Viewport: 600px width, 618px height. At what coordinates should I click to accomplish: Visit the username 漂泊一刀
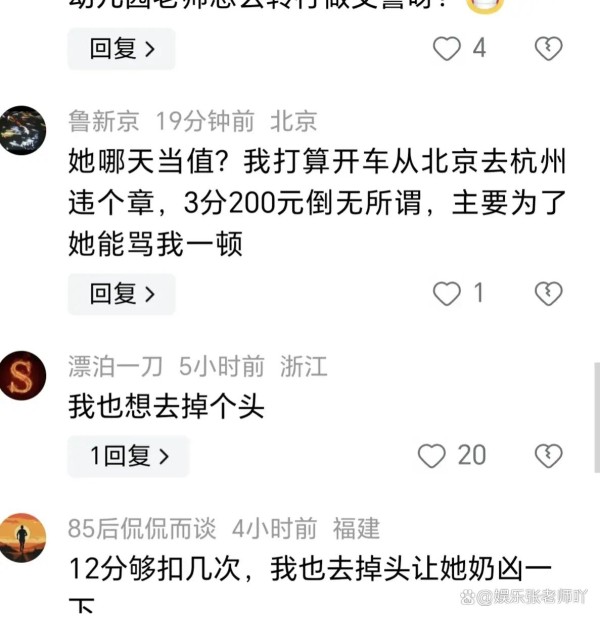(x=116, y=366)
